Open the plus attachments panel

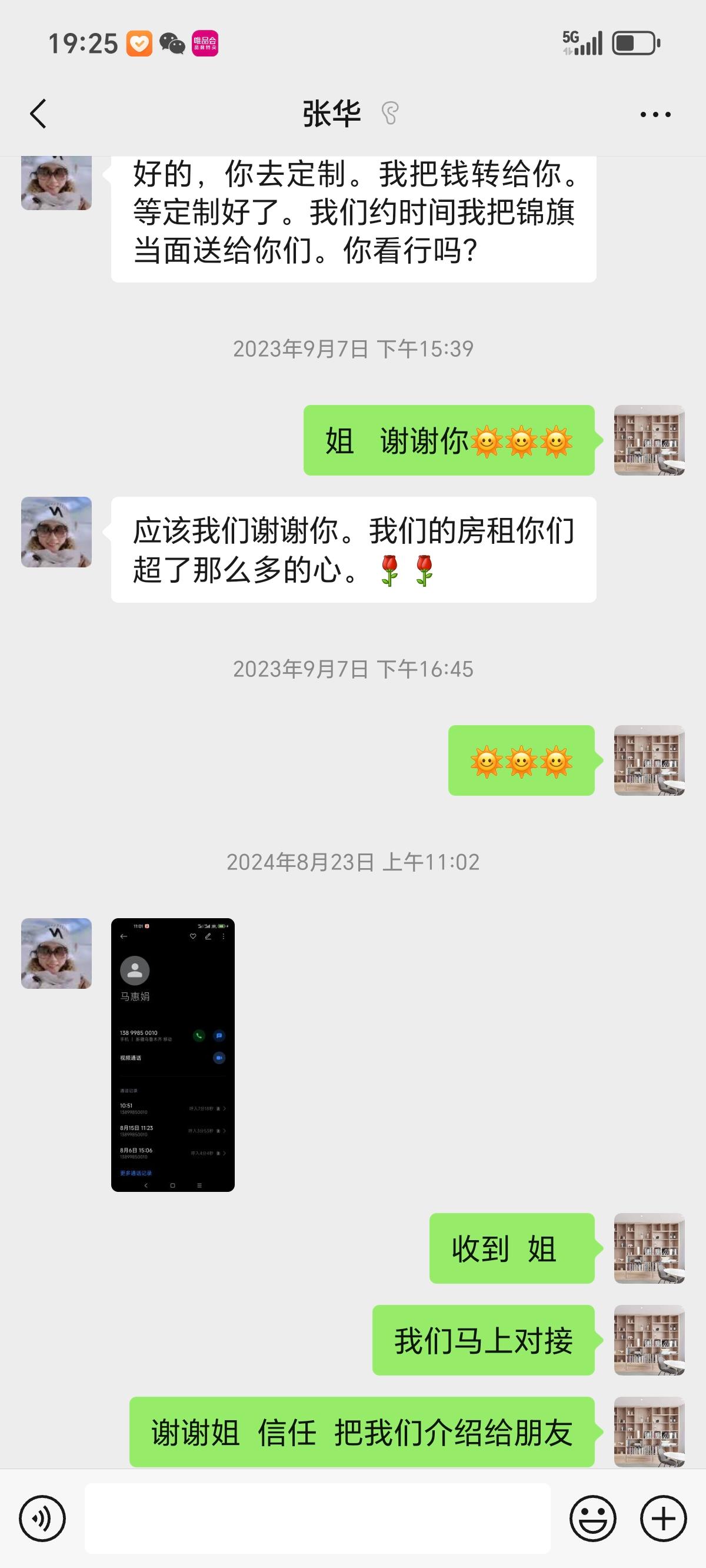(x=664, y=1518)
